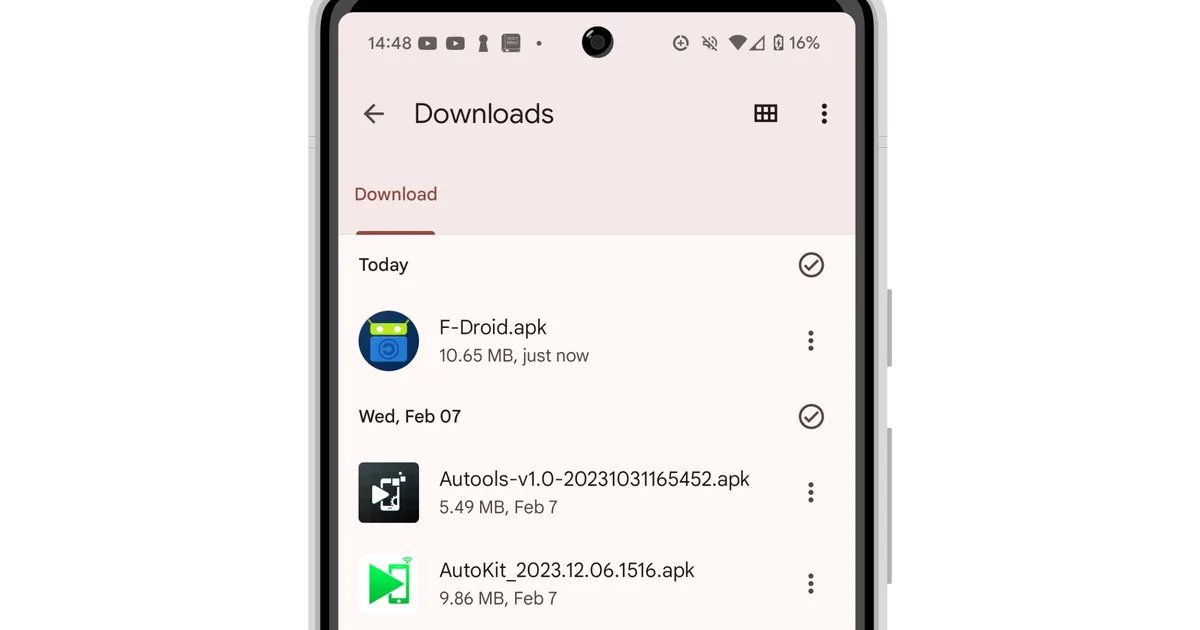Open AutoKit_2023.12.06.1516.apk file
1200x630 pixels.
tap(565, 583)
